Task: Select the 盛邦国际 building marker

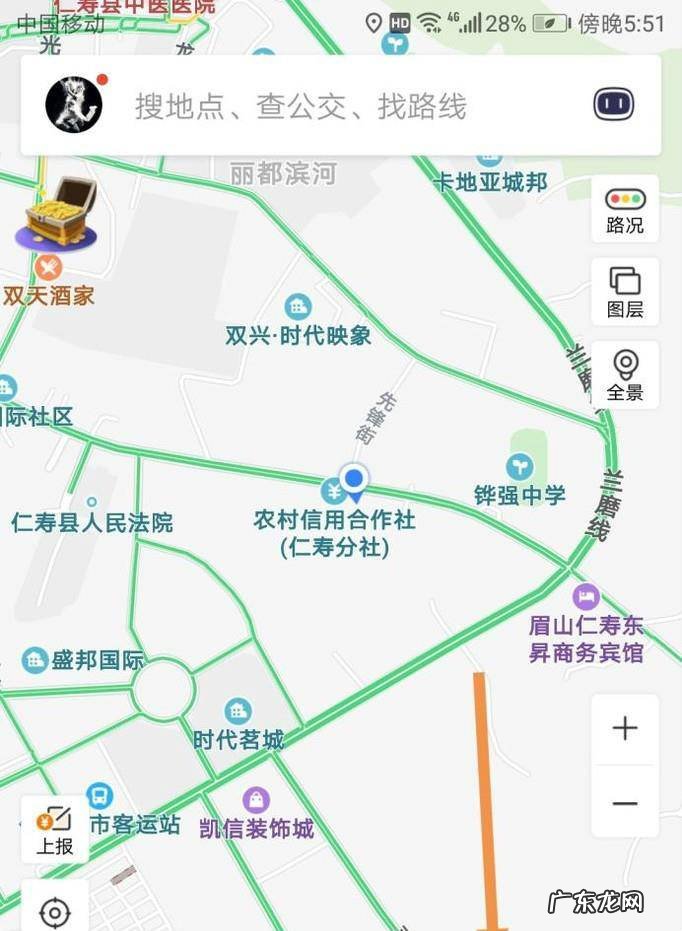Action: point(36,660)
